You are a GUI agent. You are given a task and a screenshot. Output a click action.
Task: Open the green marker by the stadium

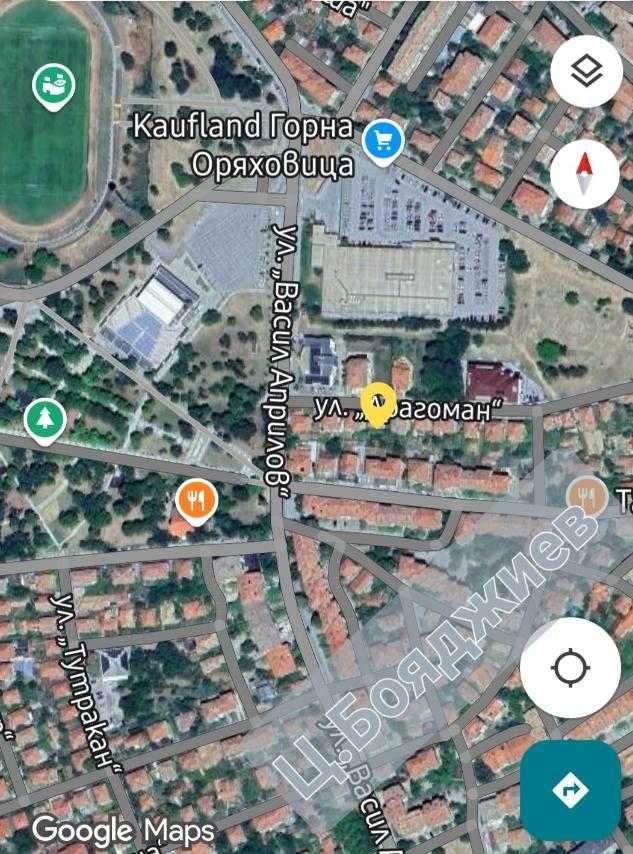point(54,85)
